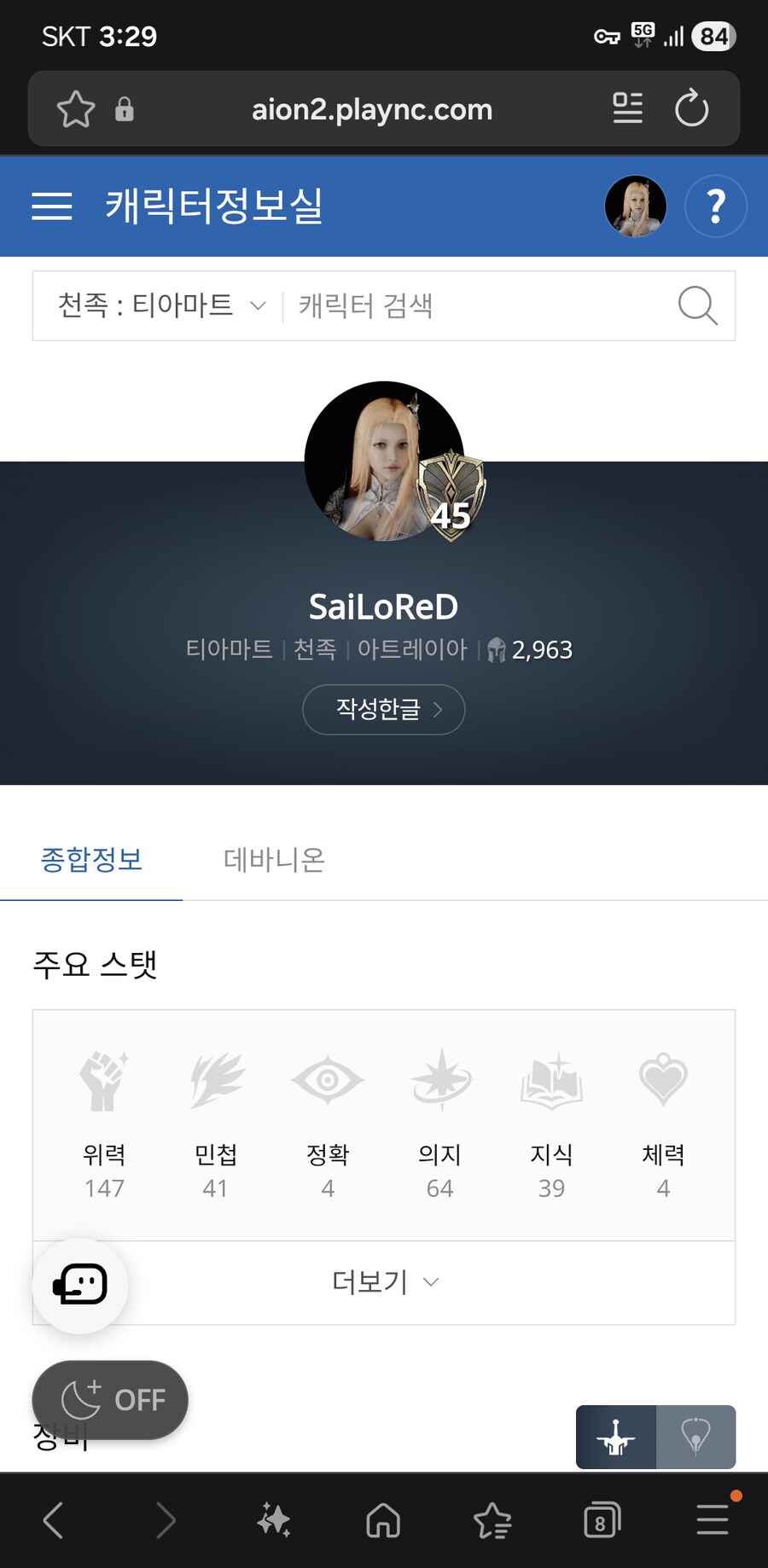Click the 민첩 (agility) stat icon
Viewport: 768px width, 1568px height.
tap(215, 1080)
